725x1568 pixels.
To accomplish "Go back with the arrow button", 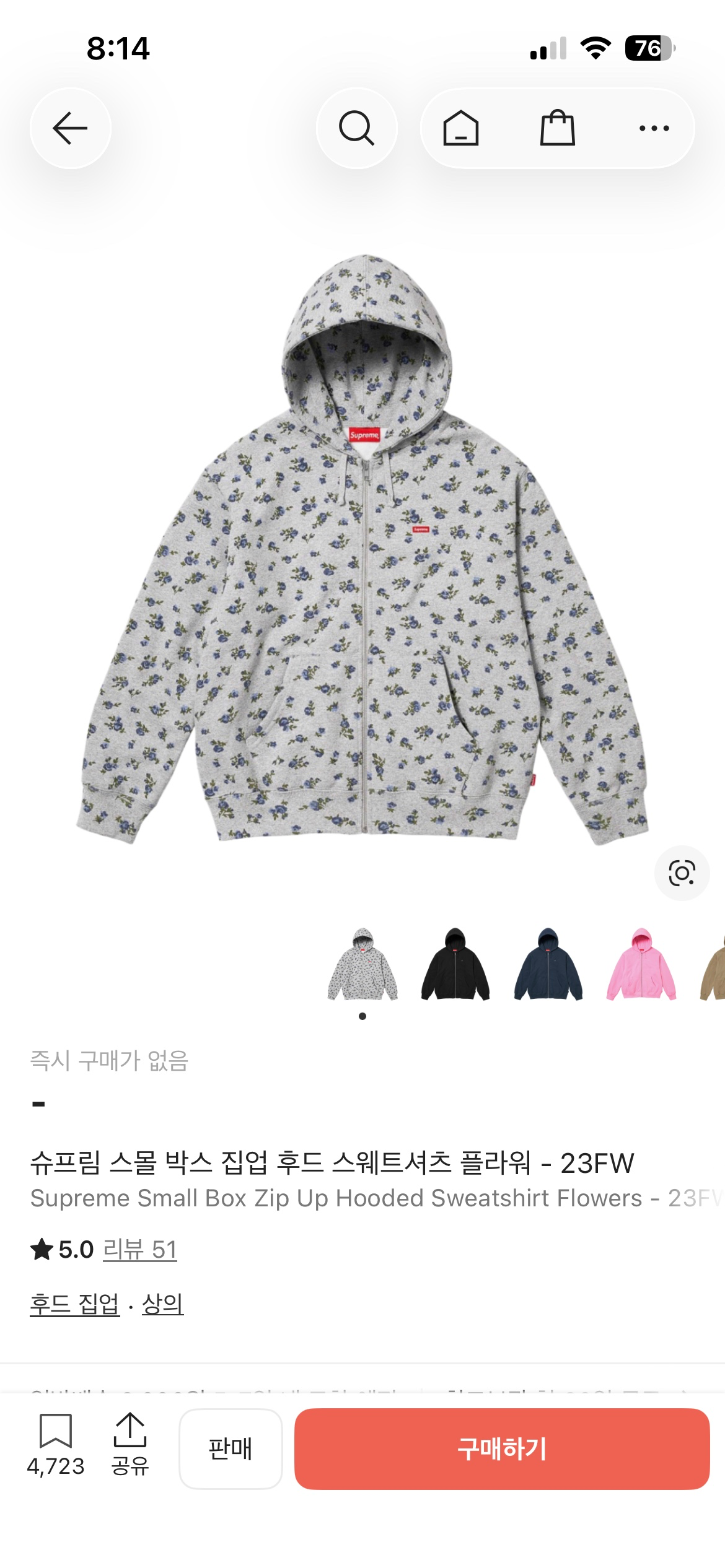I will pos(70,128).
